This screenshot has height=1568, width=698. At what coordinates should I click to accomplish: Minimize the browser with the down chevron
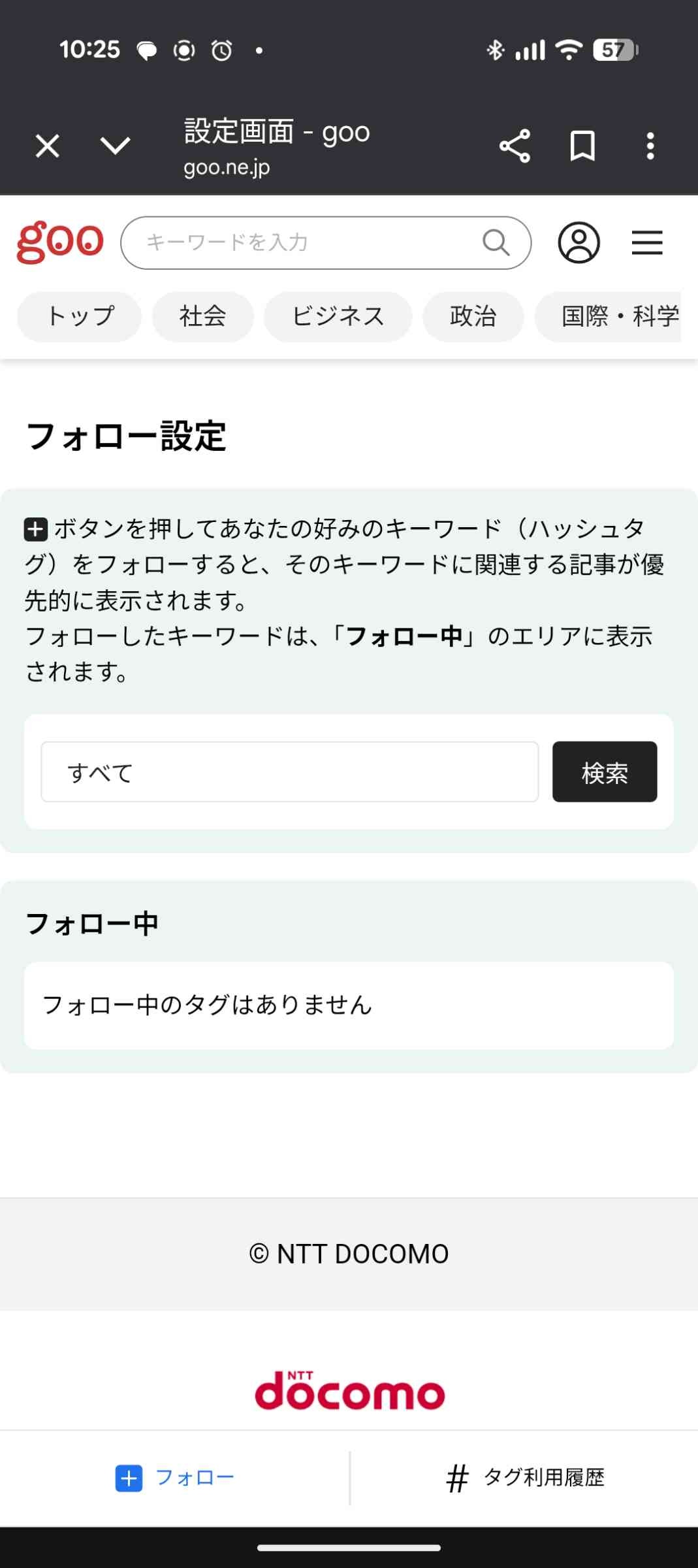pos(116,146)
